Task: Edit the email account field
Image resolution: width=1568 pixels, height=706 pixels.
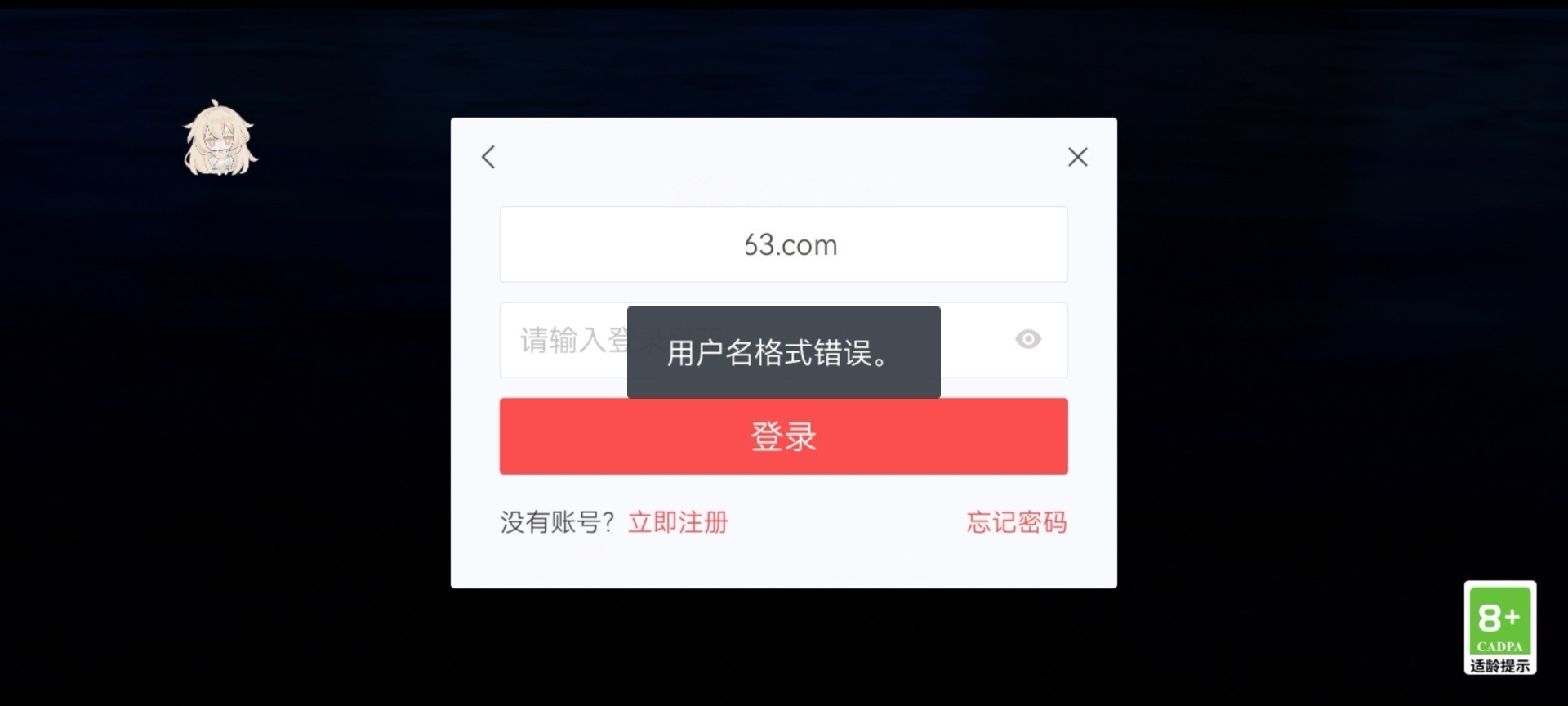Action: pyautogui.click(x=783, y=244)
